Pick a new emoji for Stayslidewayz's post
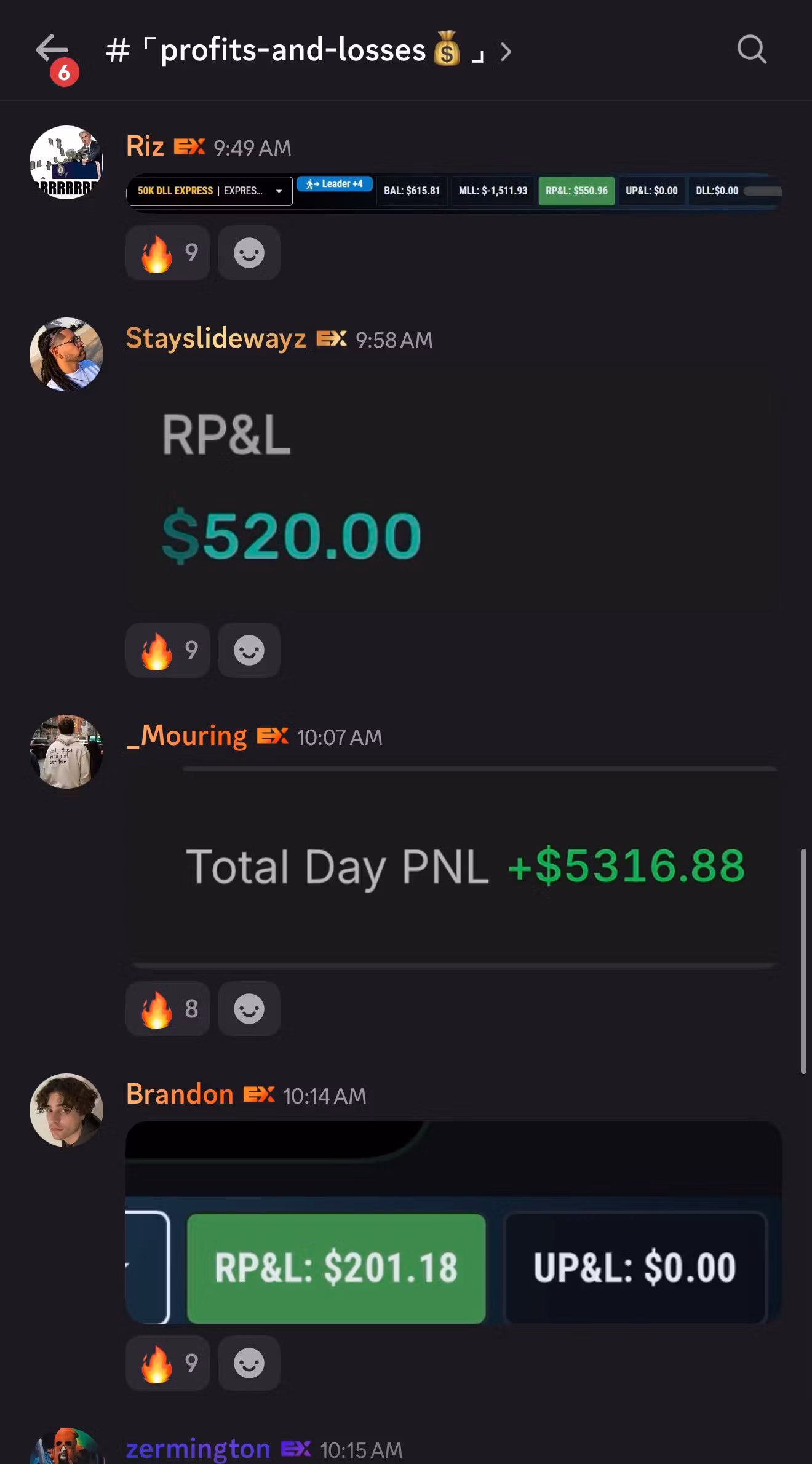812x1464 pixels. point(249,650)
